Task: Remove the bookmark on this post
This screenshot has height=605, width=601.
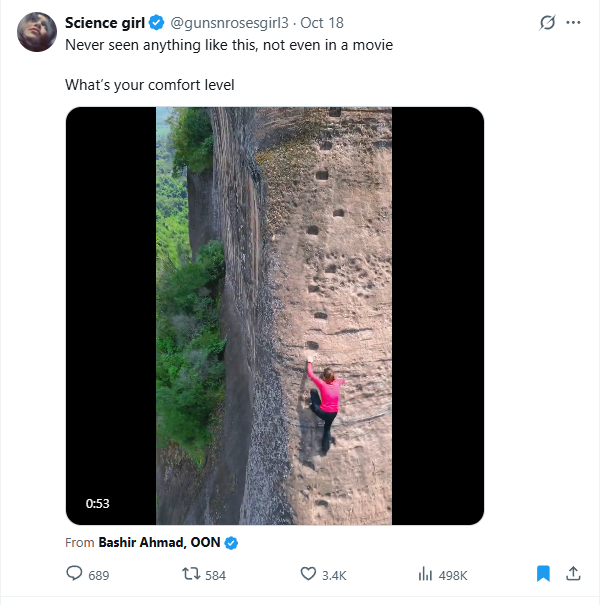Action: point(543,574)
